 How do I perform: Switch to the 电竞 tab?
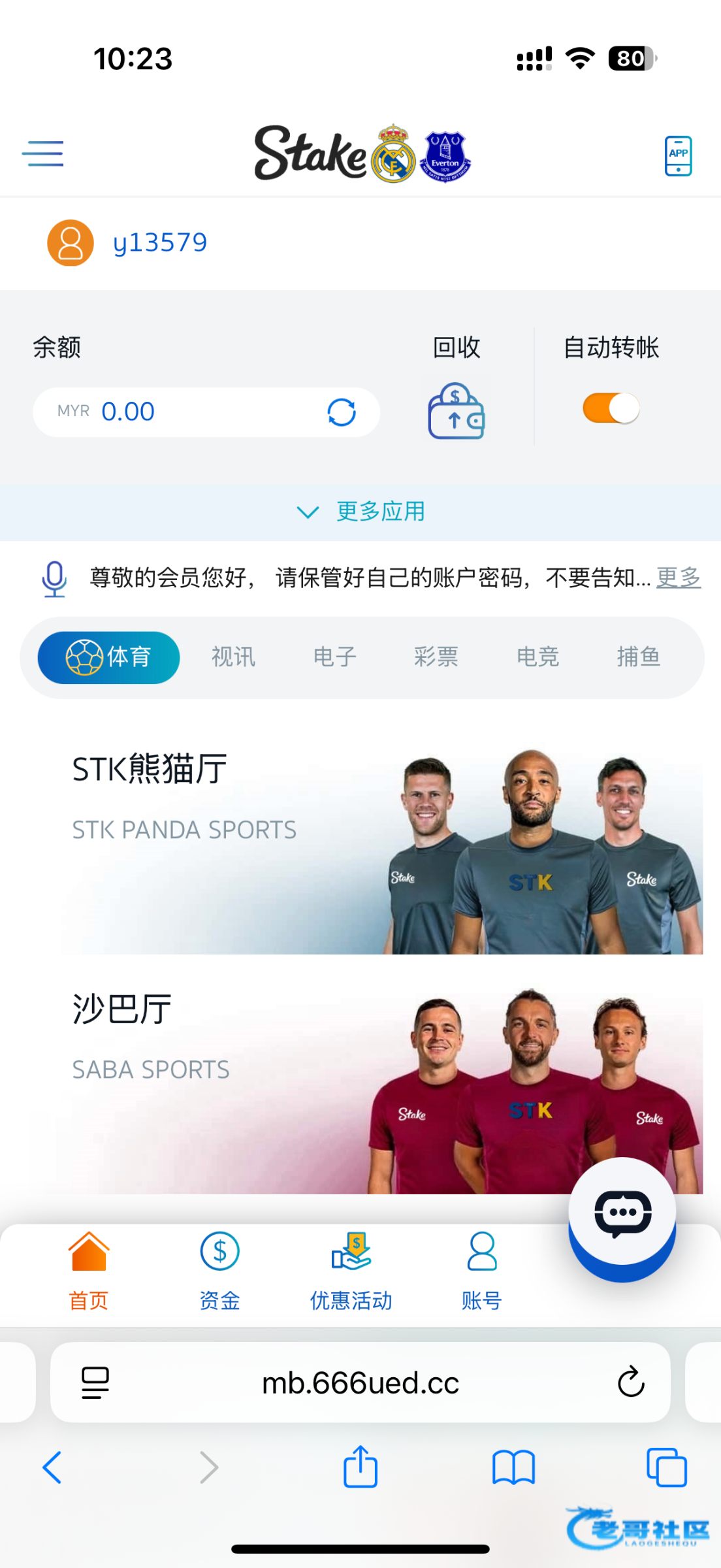tap(537, 657)
